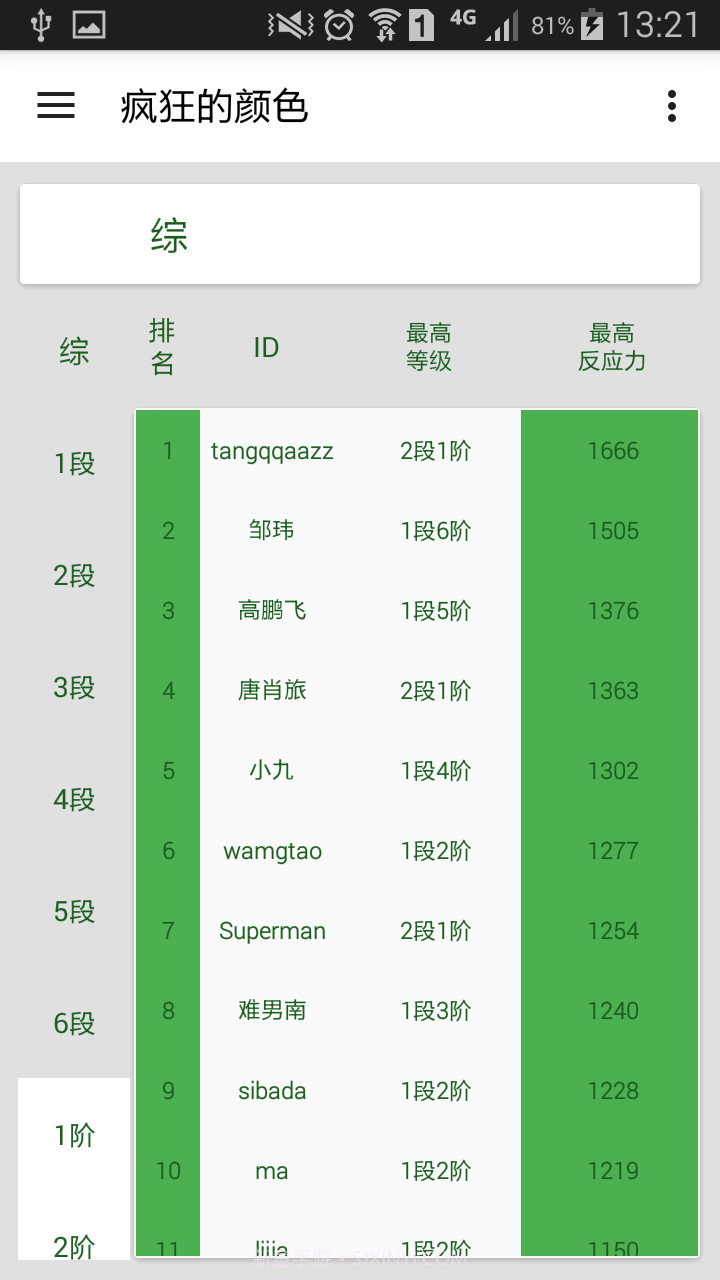720x1280 pixels.
Task: Select the 1阶 tier filter
Action: [73, 1135]
